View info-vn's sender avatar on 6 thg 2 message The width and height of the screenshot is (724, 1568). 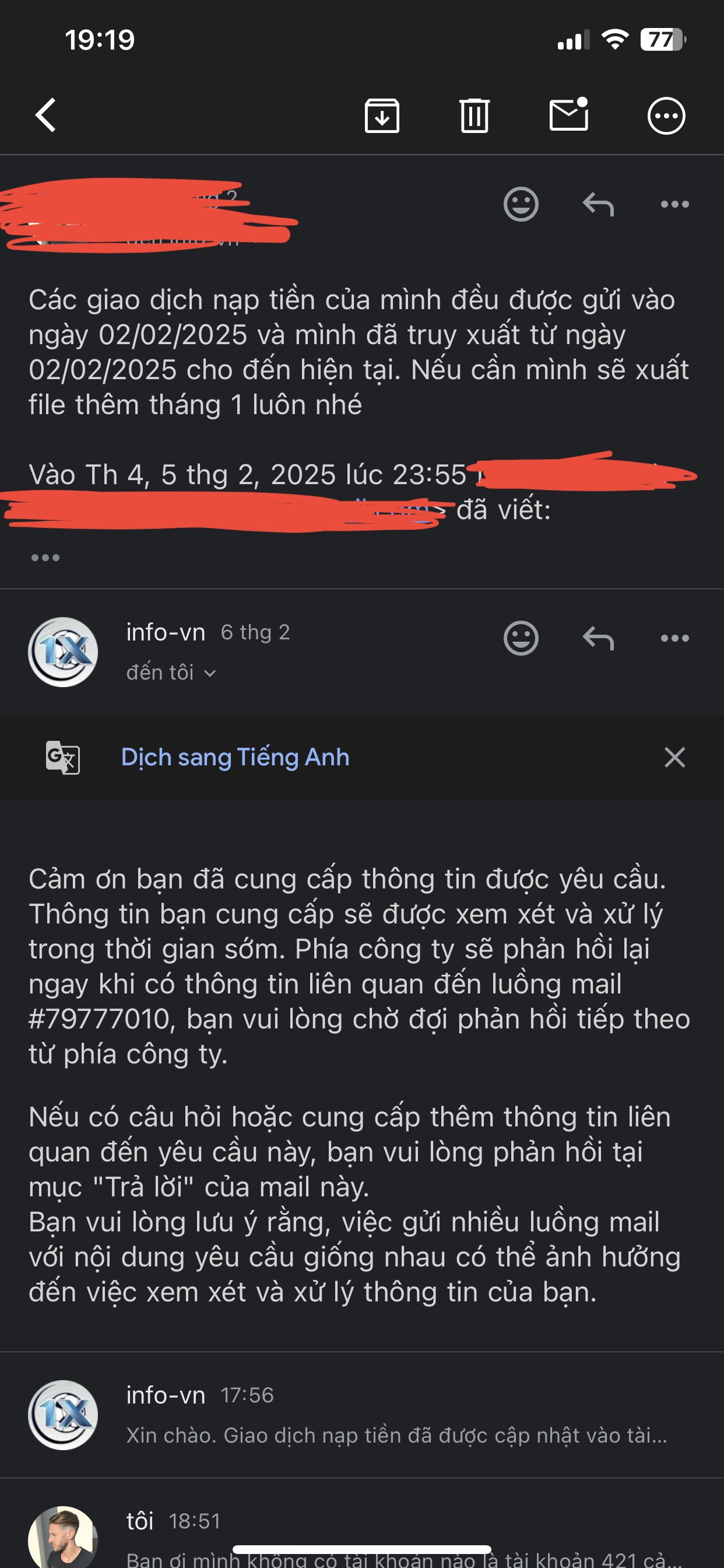pyautogui.click(x=64, y=652)
